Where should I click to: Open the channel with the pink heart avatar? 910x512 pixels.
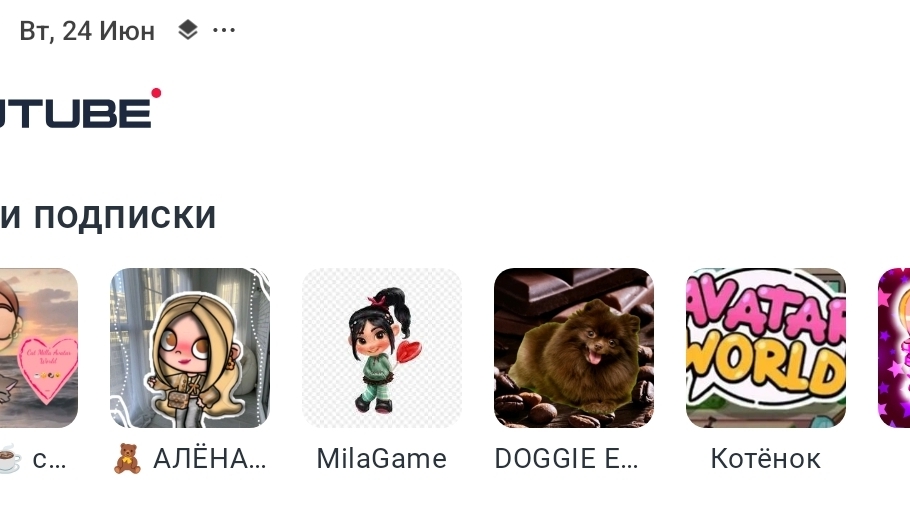[38, 348]
